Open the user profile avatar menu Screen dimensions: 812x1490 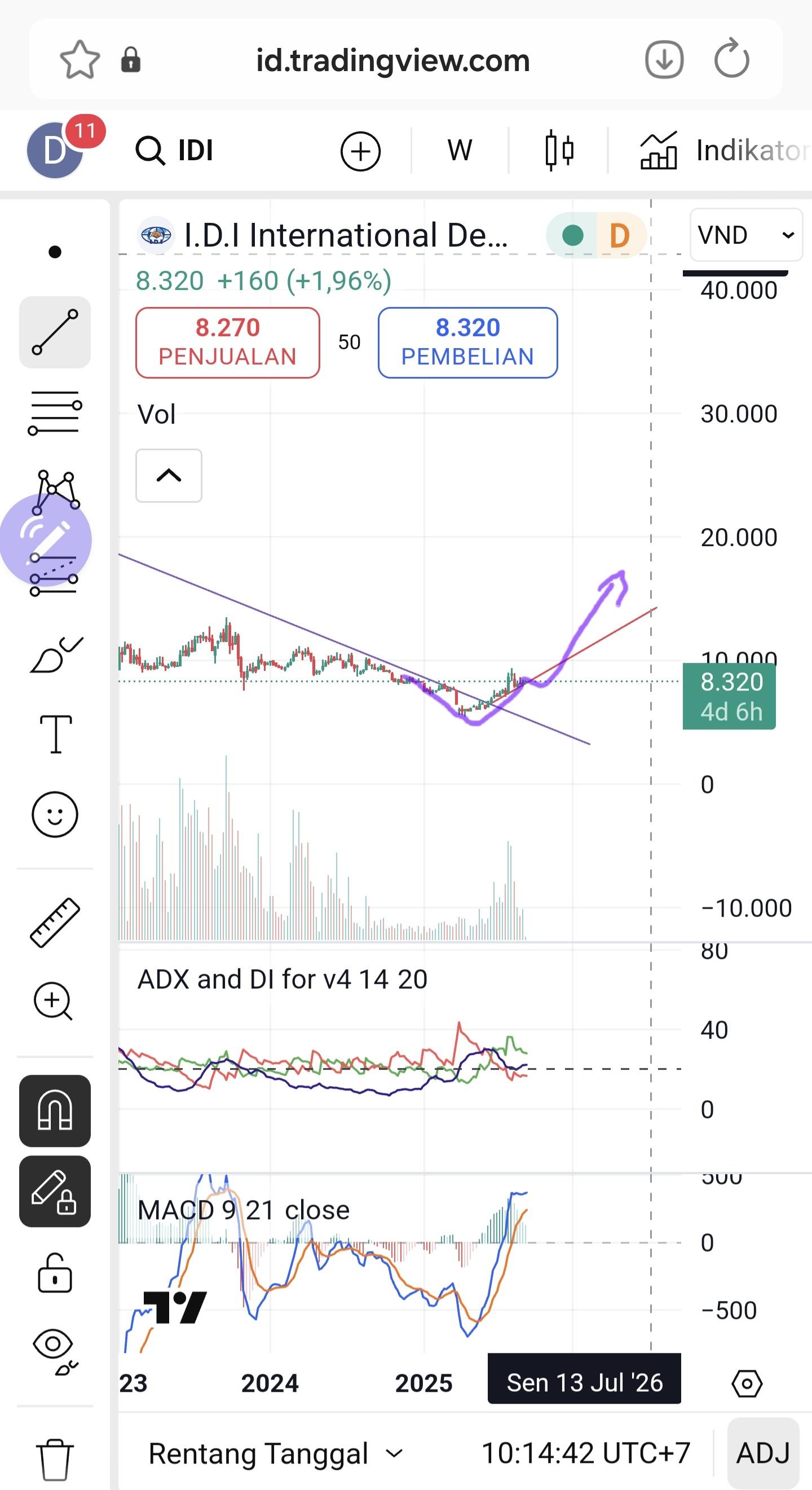(55, 150)
